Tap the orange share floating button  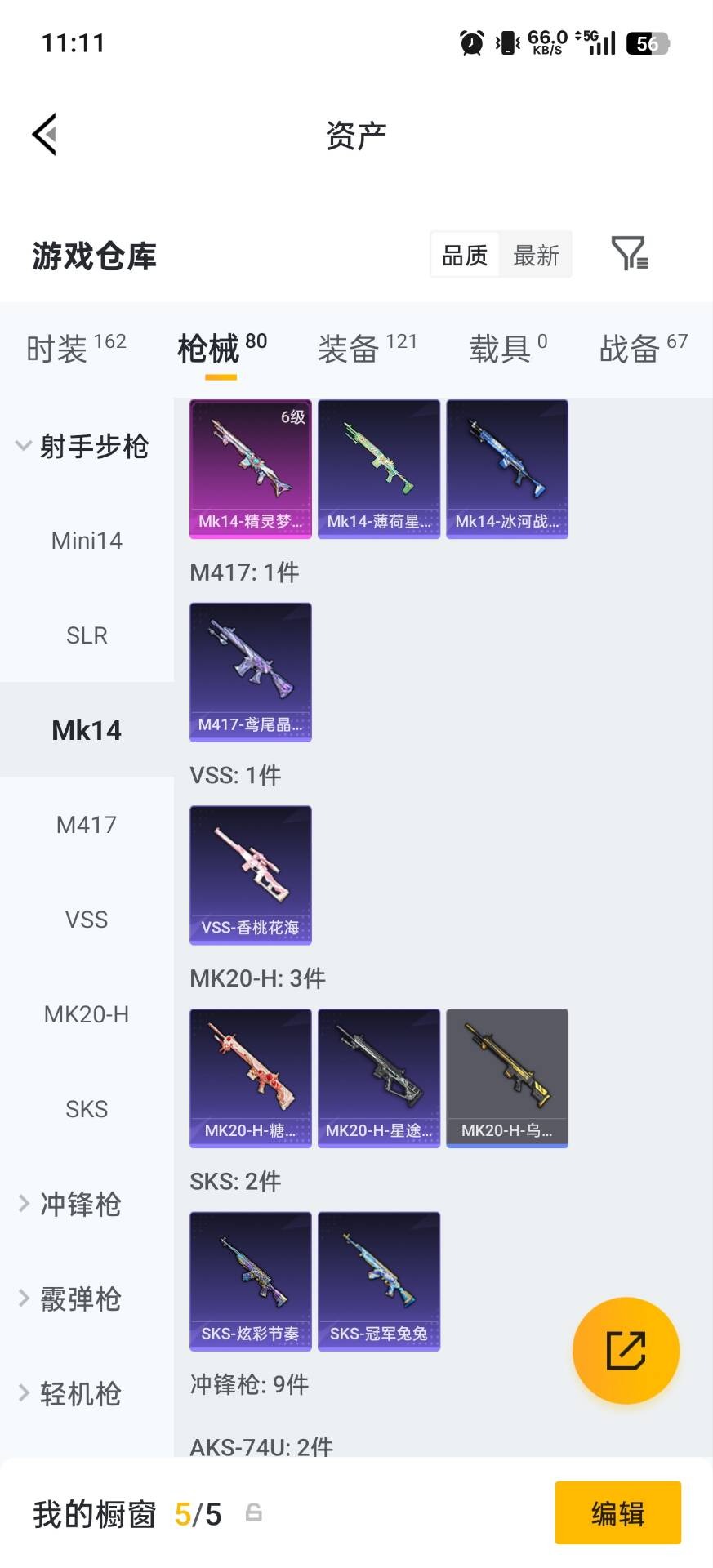(x=626, y=1350)
